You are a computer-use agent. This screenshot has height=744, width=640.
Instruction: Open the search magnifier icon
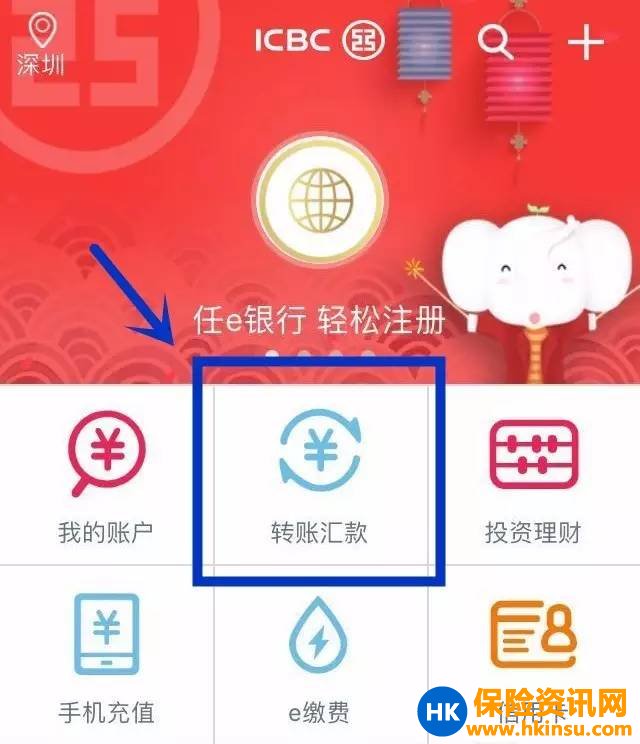(495, 42)
